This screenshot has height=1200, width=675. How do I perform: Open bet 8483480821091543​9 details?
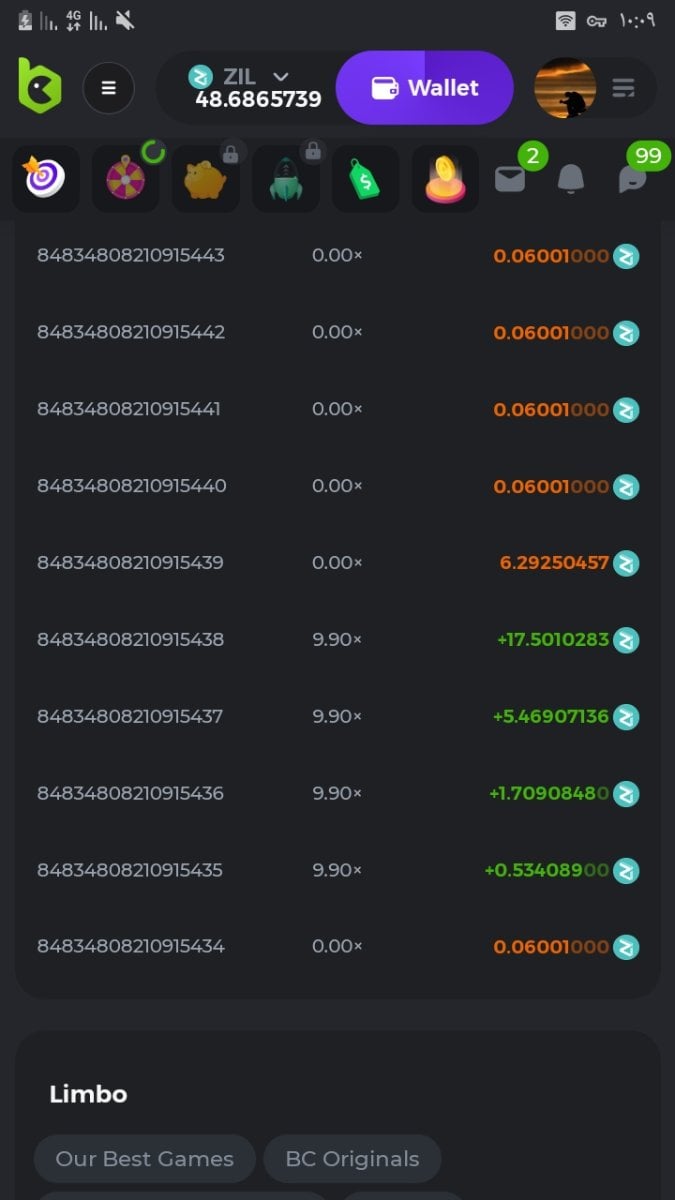pos(130,562)
